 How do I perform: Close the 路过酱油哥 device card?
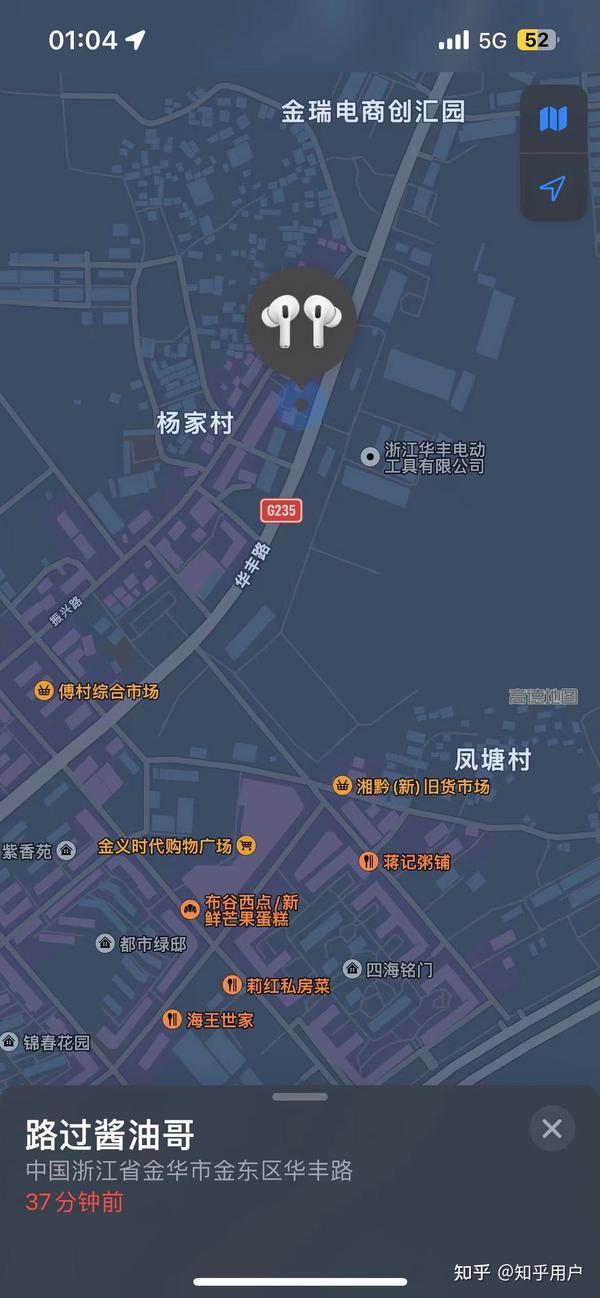(552, 1130)
